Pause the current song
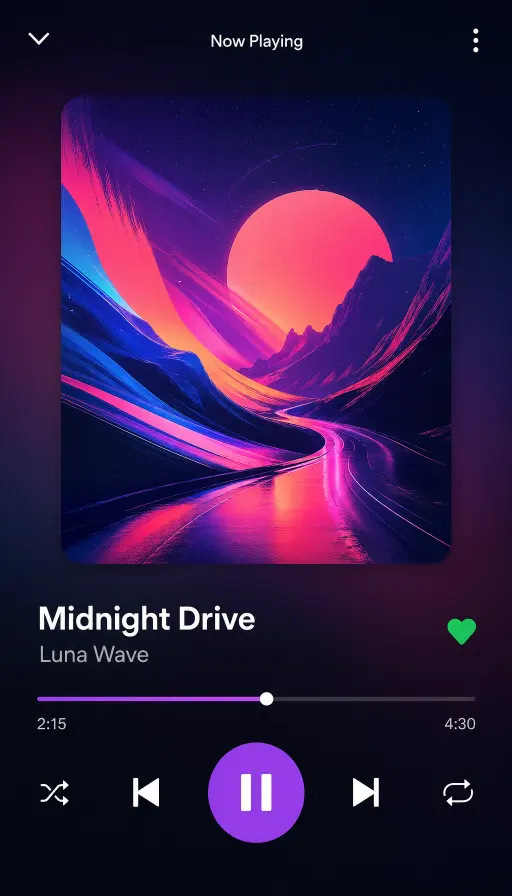The image size is (512, 896). click(256, 793)
